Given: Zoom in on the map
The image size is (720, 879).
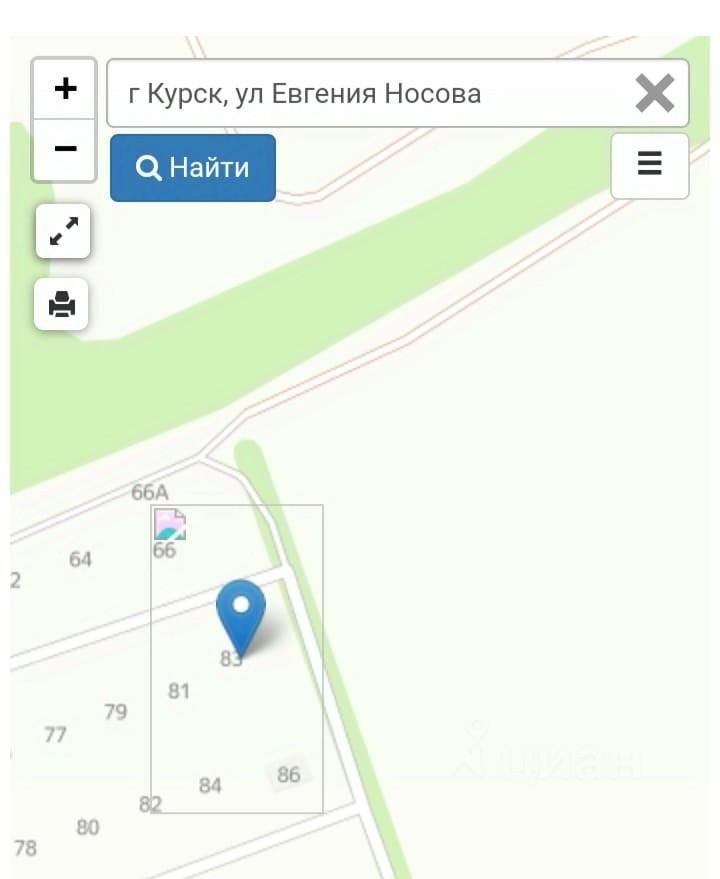Looking at the screenshot, I should click(x=65, y=89).
